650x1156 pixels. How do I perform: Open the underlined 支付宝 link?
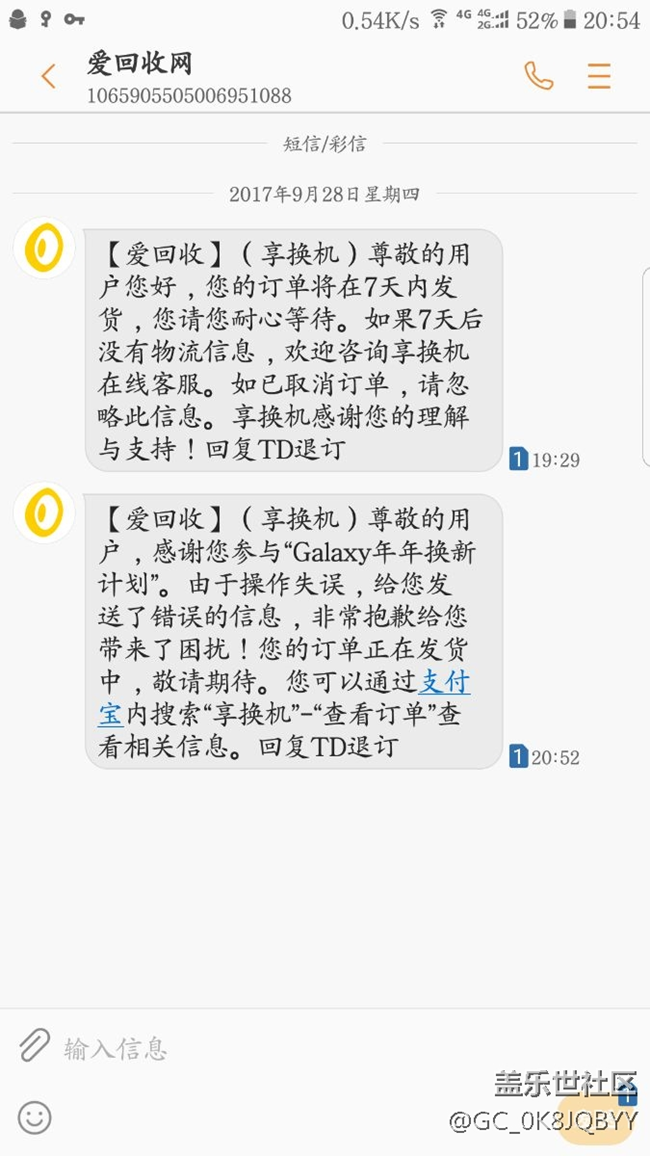coord(444,683)
